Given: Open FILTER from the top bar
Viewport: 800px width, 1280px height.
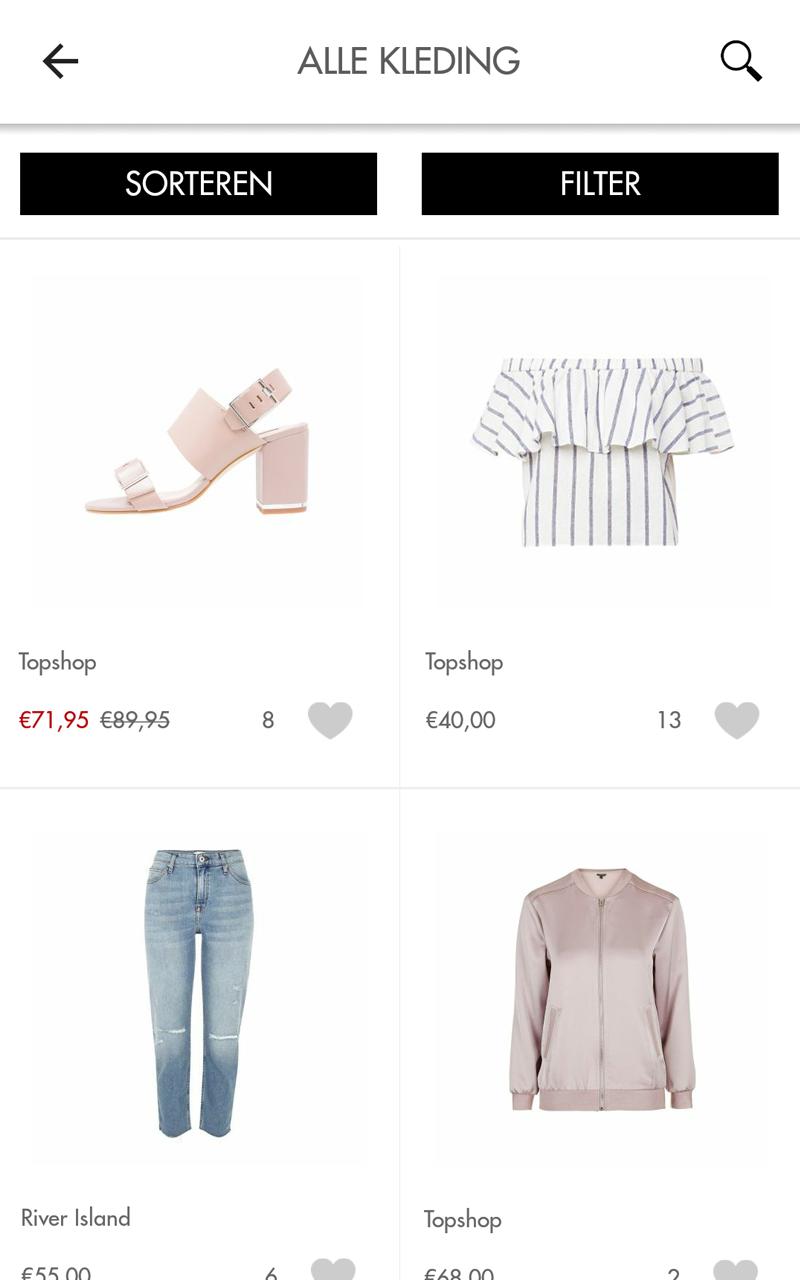Looking at the screenshot, I should 599,184.
